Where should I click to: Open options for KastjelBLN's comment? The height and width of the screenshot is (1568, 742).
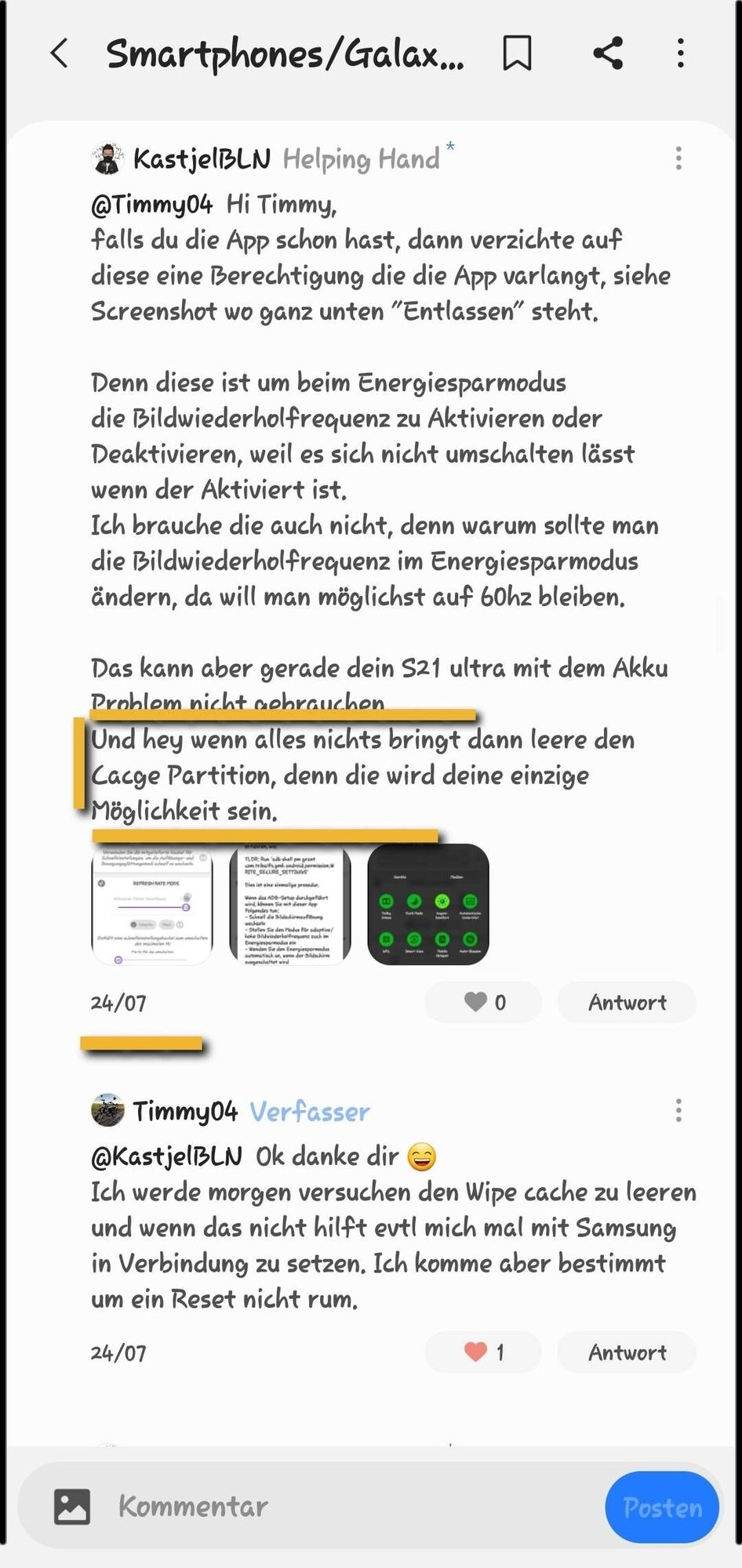[x=678, y=158]
